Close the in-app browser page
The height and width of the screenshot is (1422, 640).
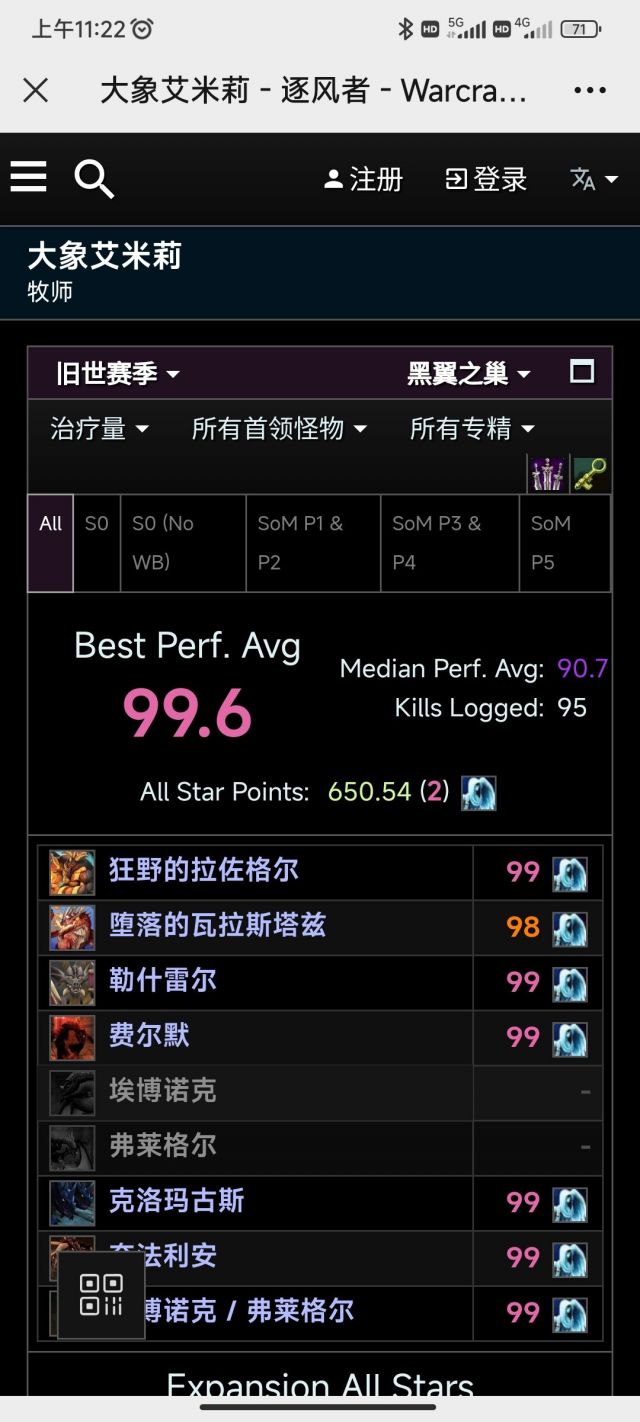point(36,91)
